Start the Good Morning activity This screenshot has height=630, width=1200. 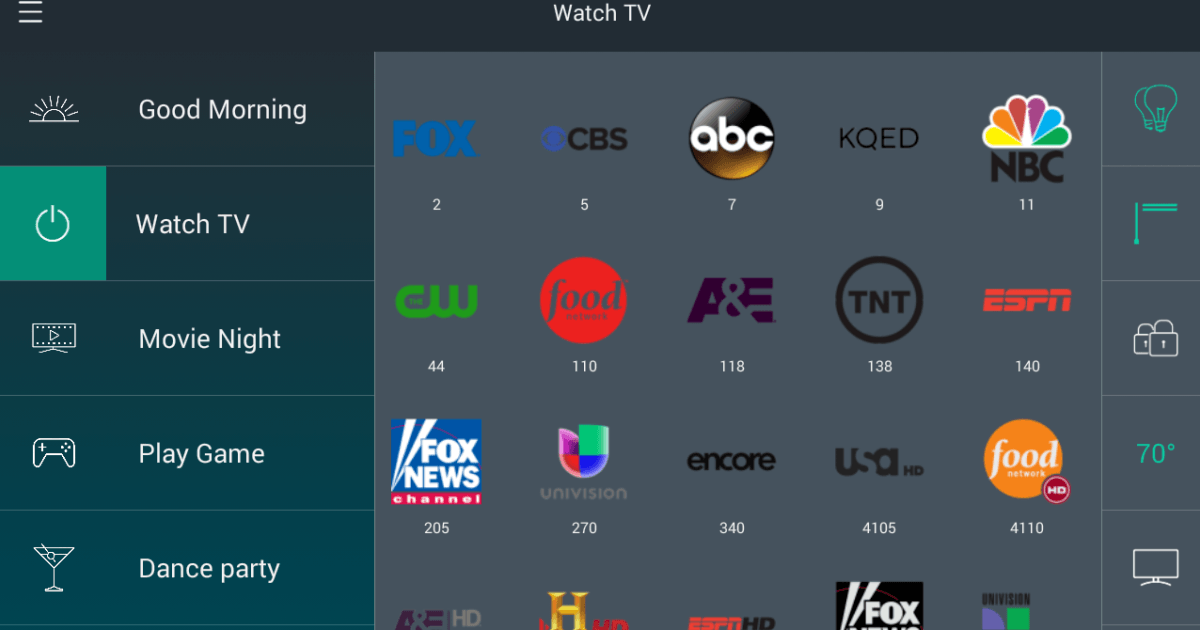tap(187, 110)
